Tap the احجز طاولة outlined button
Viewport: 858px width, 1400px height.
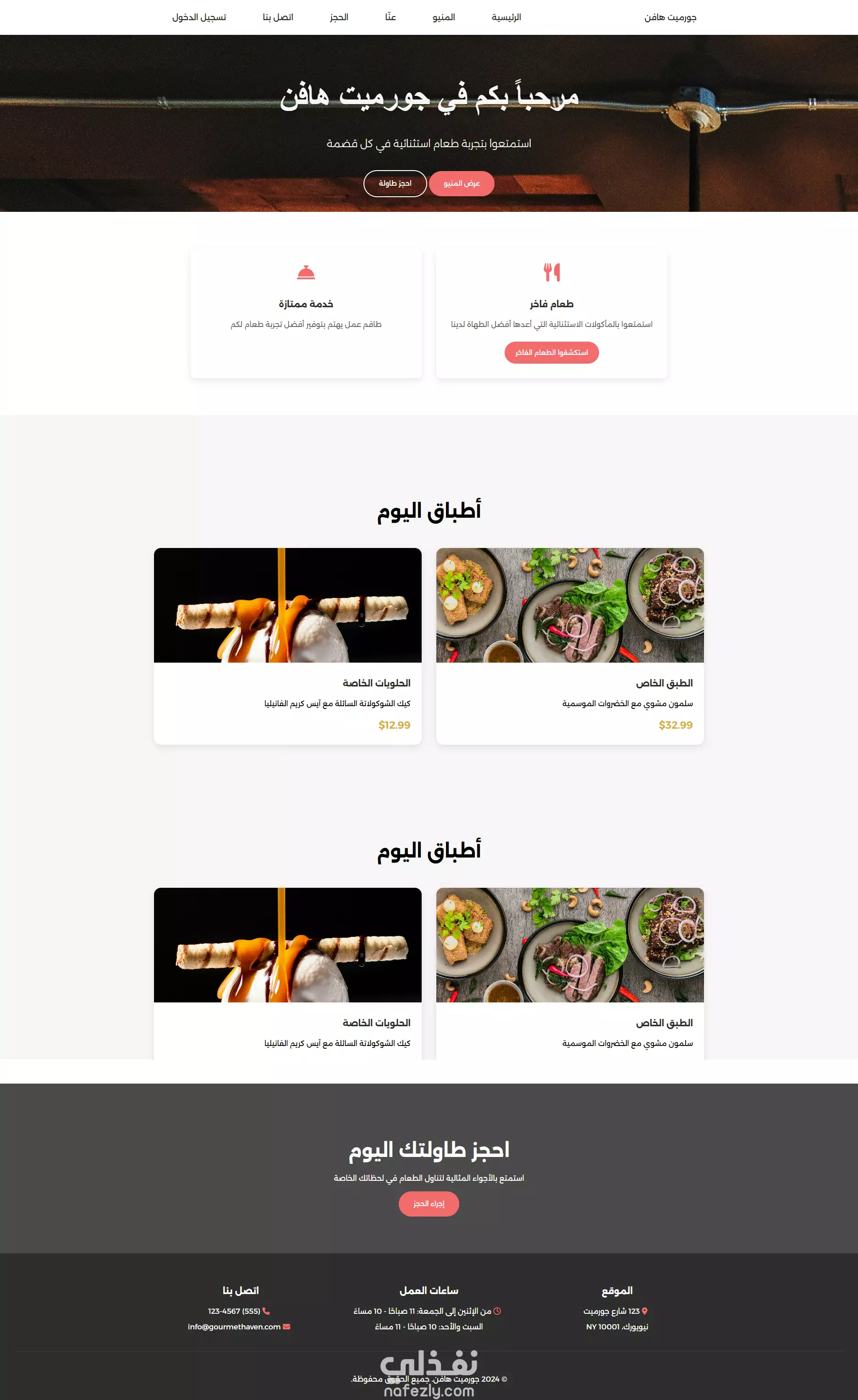point(395,183)
